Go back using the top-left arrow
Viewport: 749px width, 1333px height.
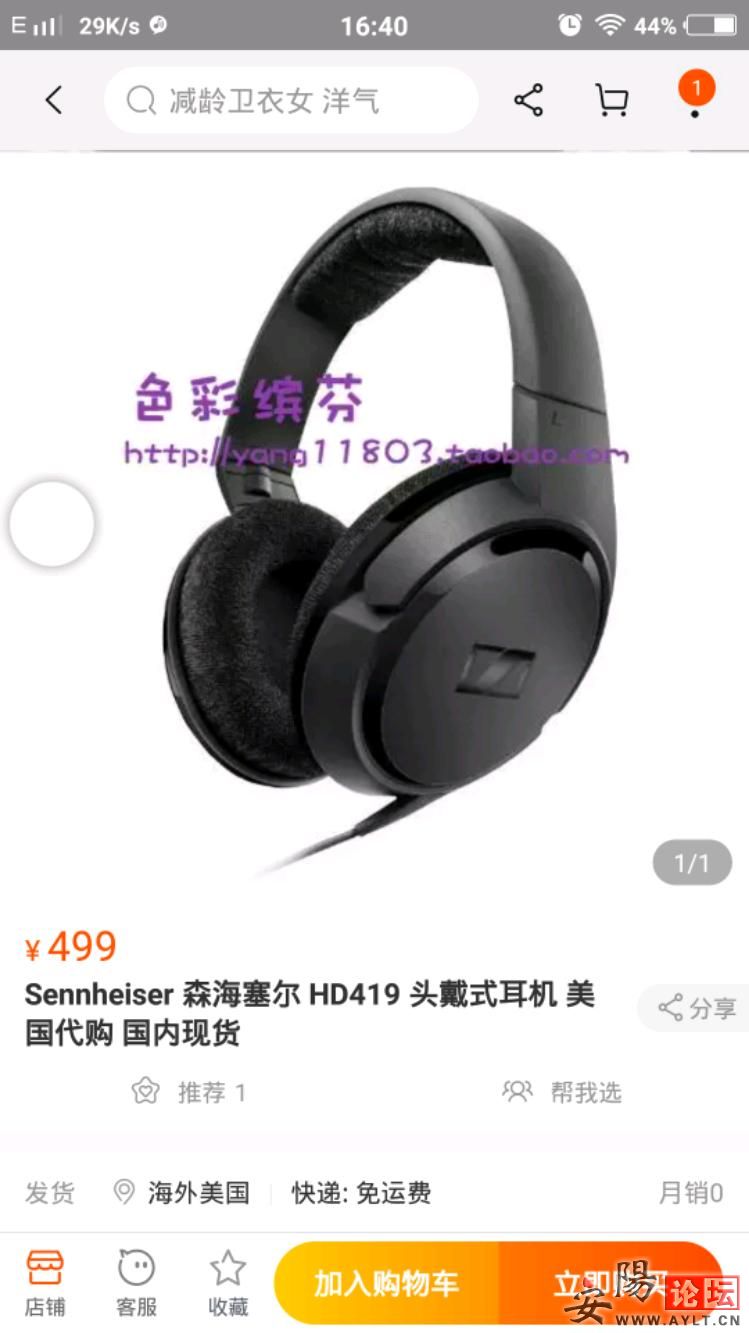(x=54, y=100)
